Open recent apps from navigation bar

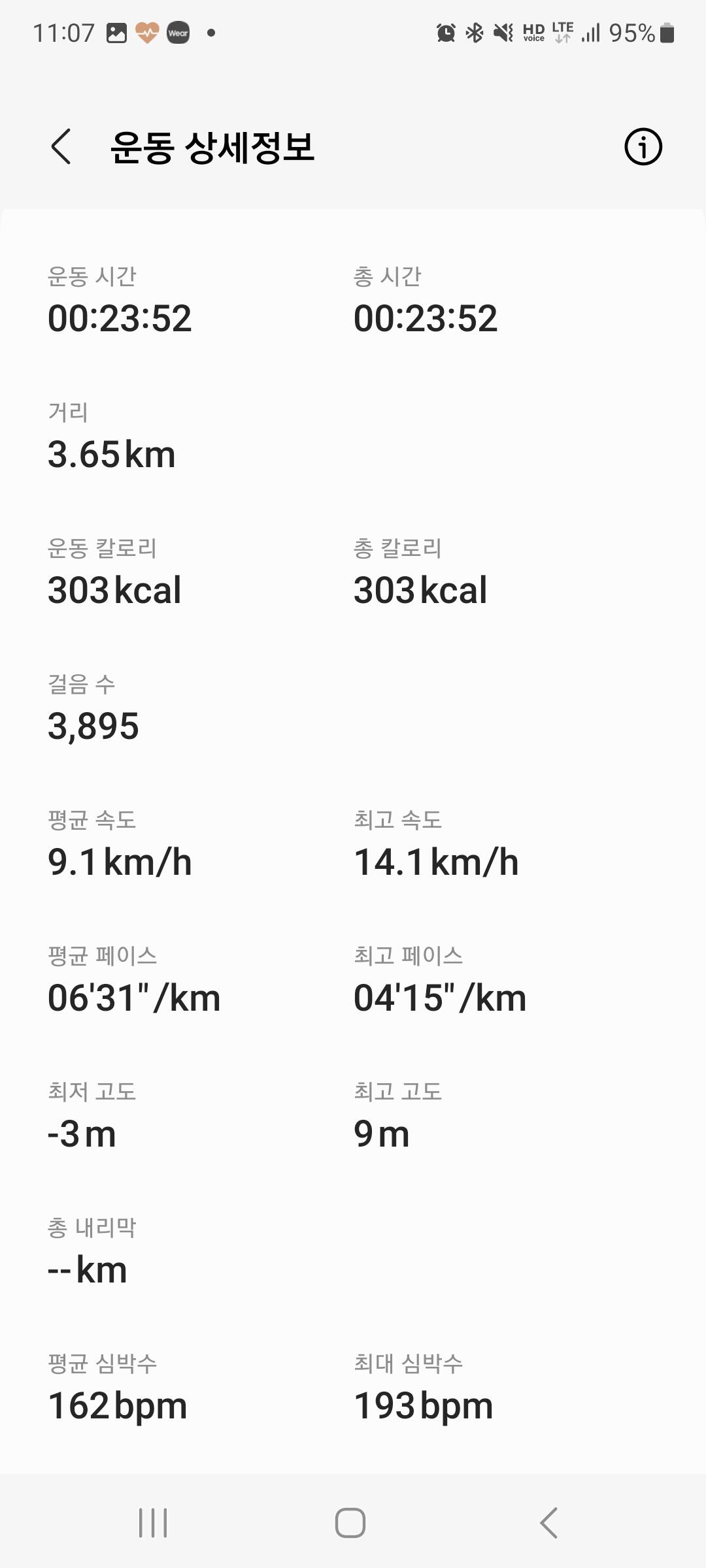[x=153, y=1523]
